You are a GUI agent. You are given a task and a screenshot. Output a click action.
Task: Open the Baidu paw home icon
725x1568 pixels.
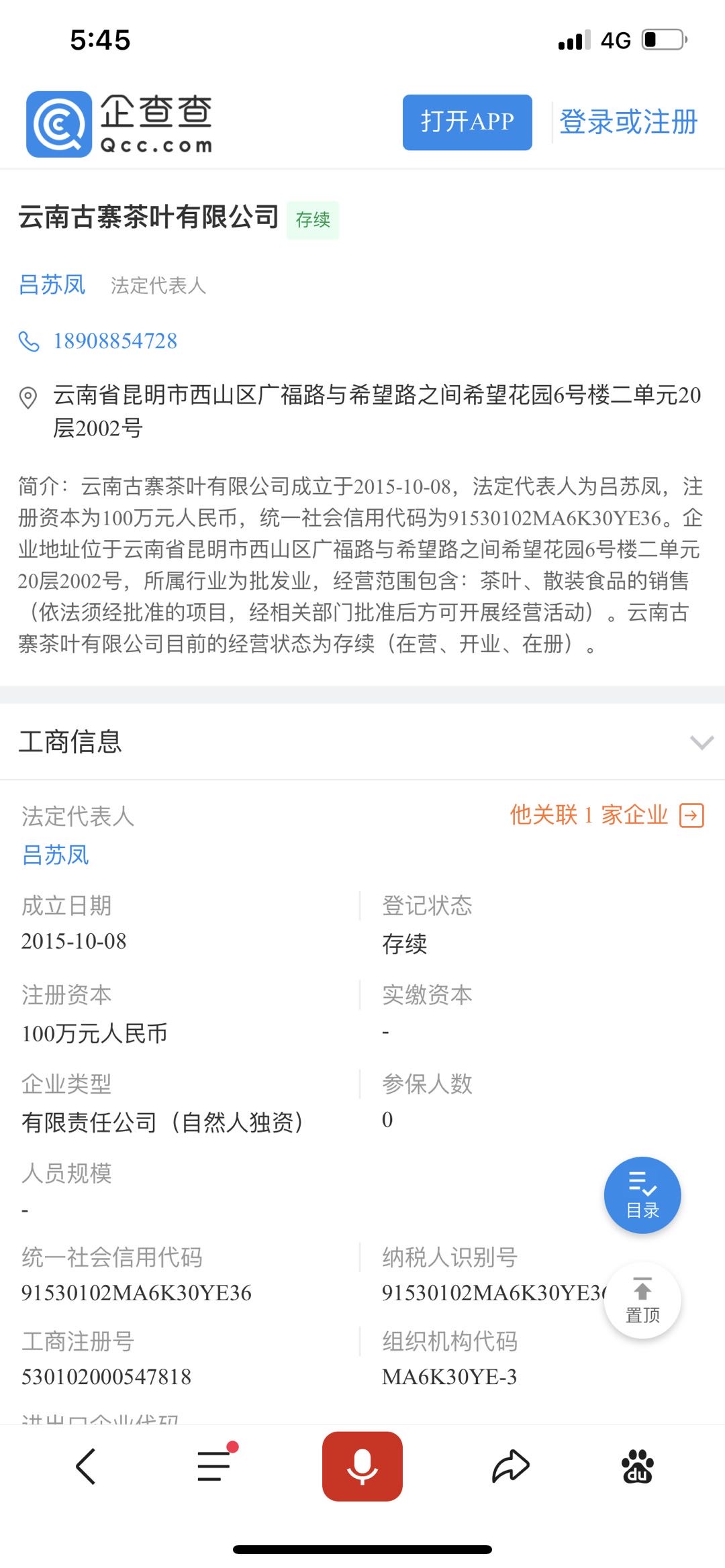point(638,1466)
